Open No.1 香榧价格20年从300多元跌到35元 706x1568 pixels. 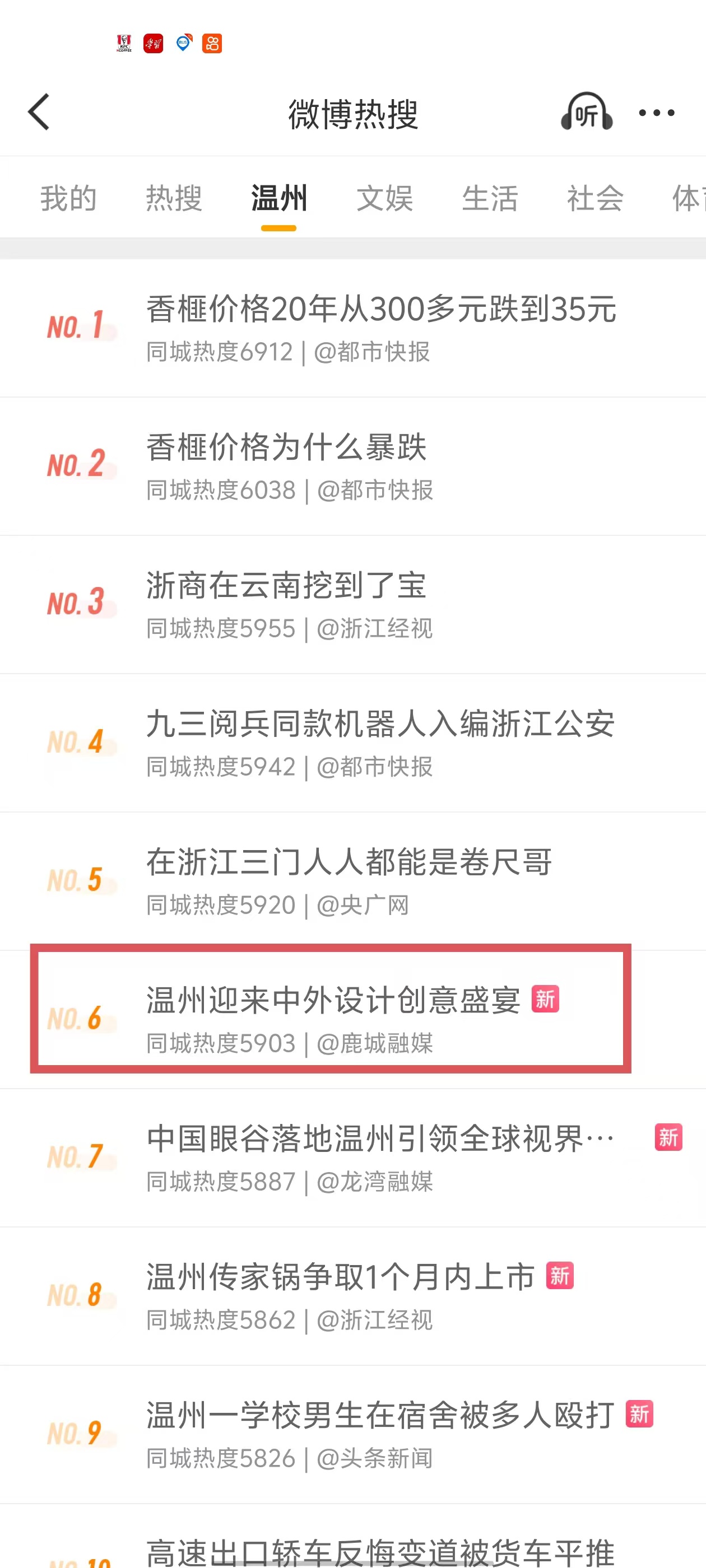380,310
